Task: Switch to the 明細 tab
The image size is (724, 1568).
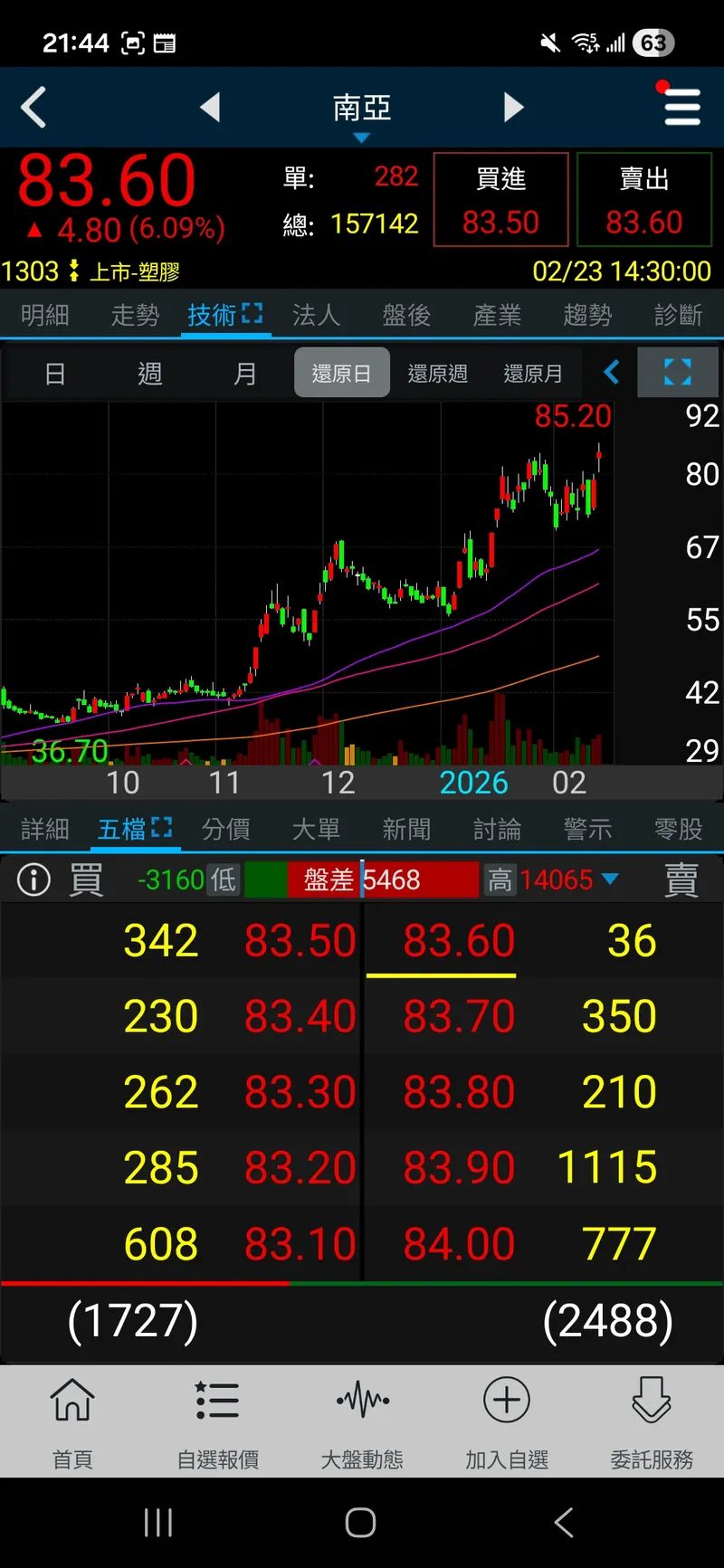Action: point(45,315)
